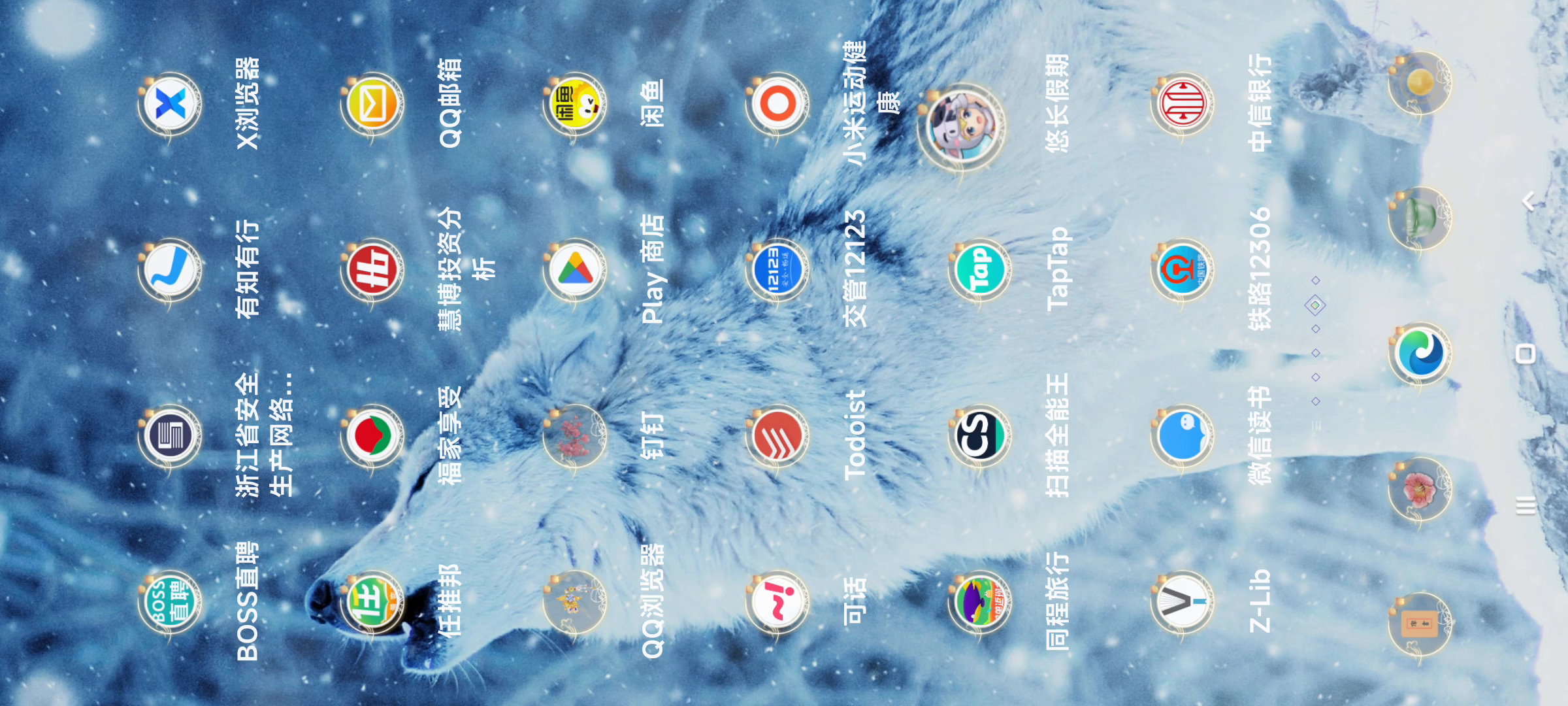This screenshot has height=706, width=1568.
Task: Launch the Todoist app
Action: (x=777, y=436)
